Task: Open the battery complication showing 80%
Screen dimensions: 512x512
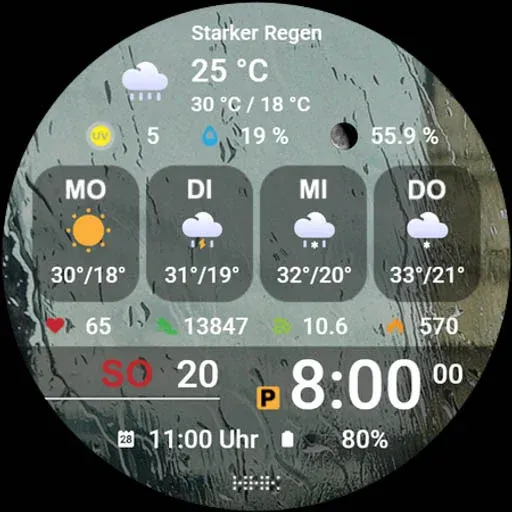Action: [334, 439]
